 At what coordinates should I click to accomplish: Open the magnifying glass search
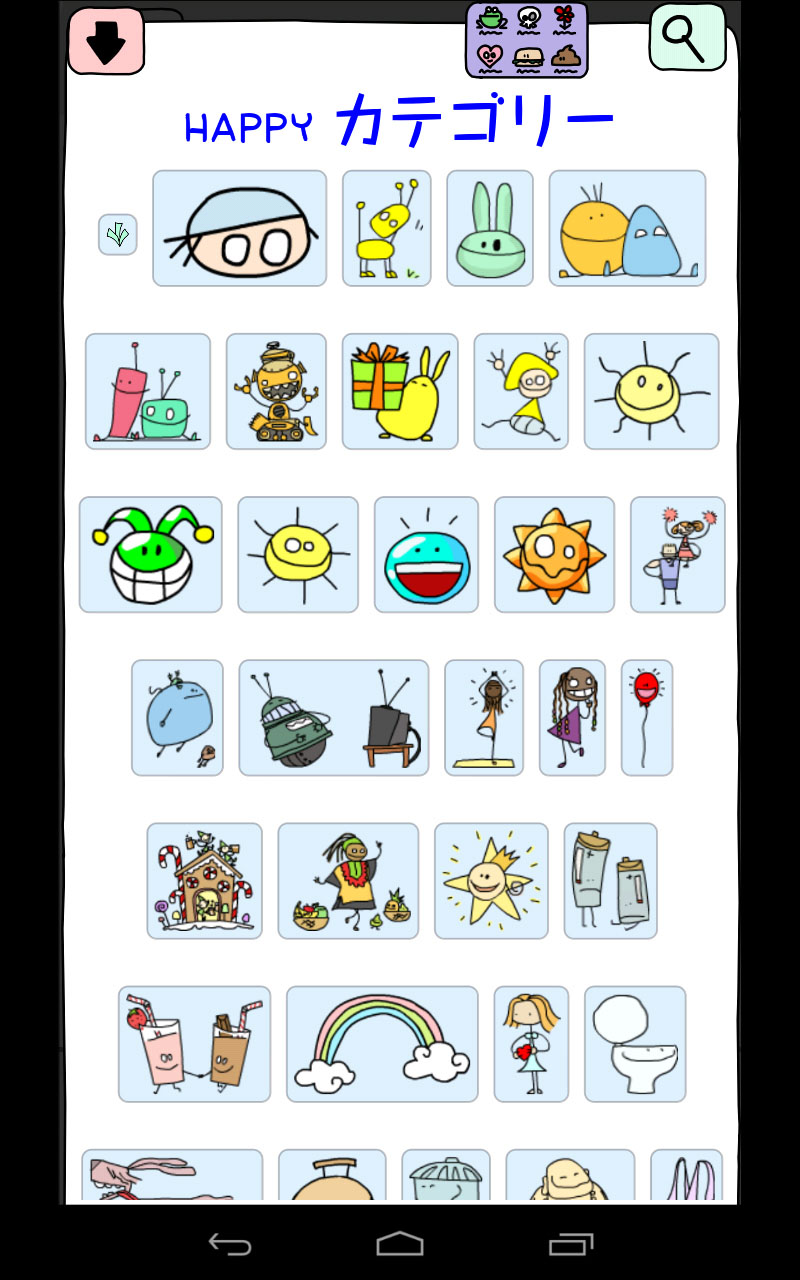tap(687, 38)
